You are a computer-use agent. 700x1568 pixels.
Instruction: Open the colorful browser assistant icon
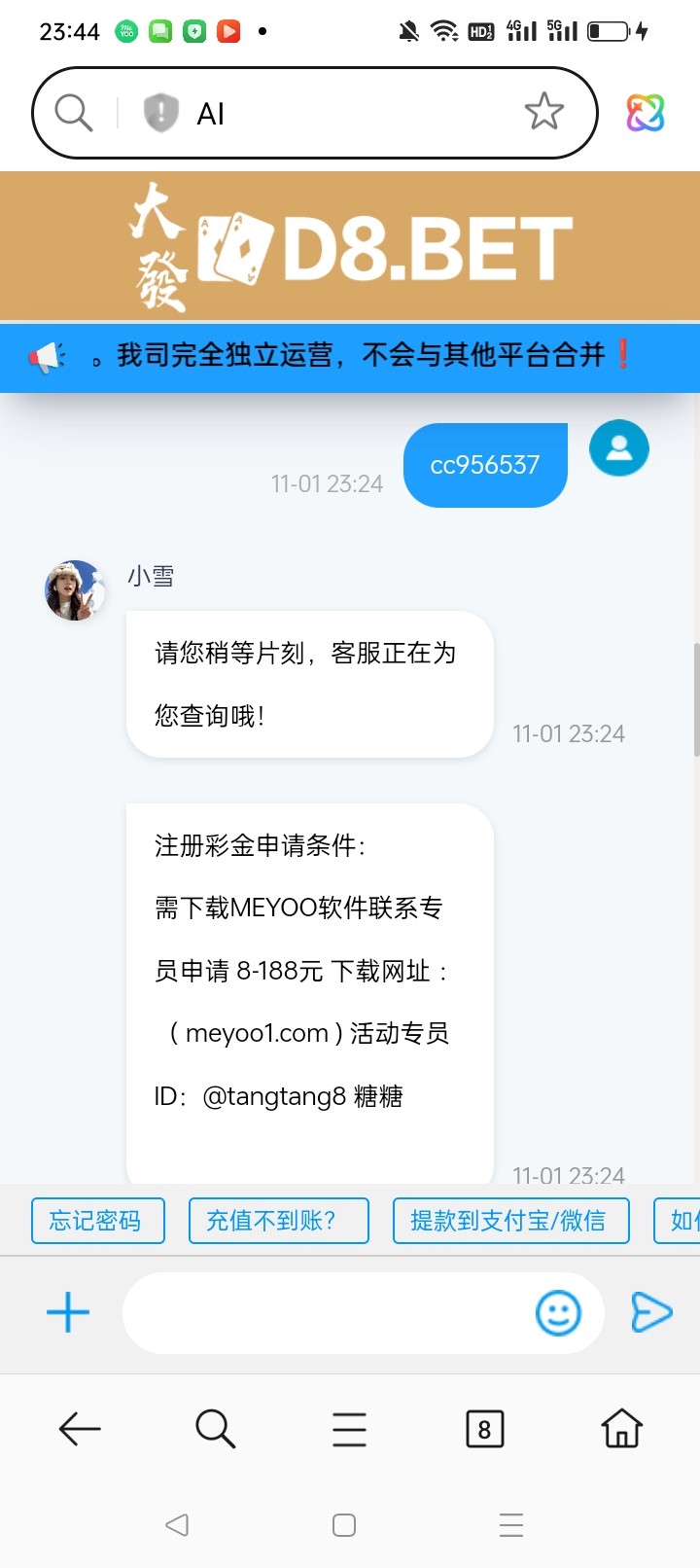click(x=646, y=114)
